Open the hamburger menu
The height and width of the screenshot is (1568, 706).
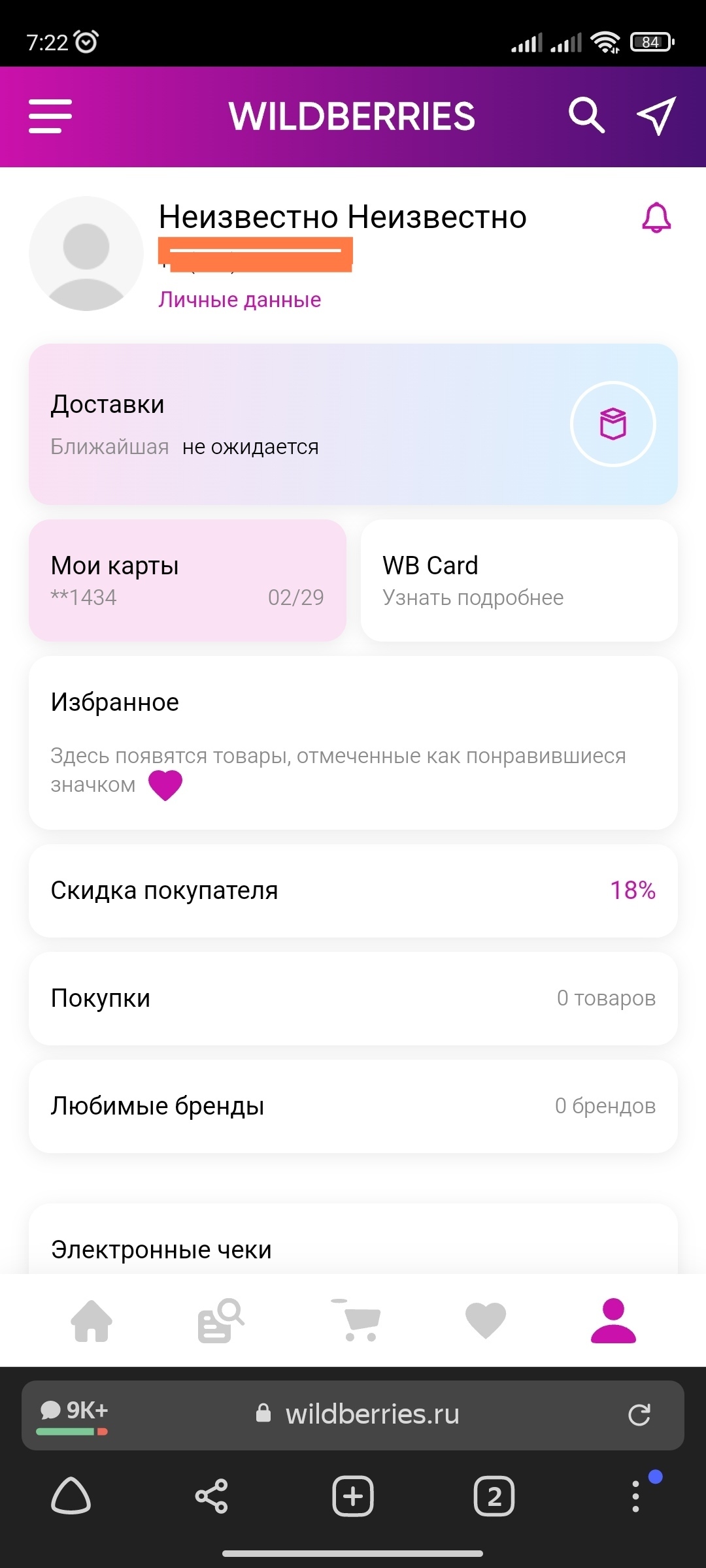point(50,116)
